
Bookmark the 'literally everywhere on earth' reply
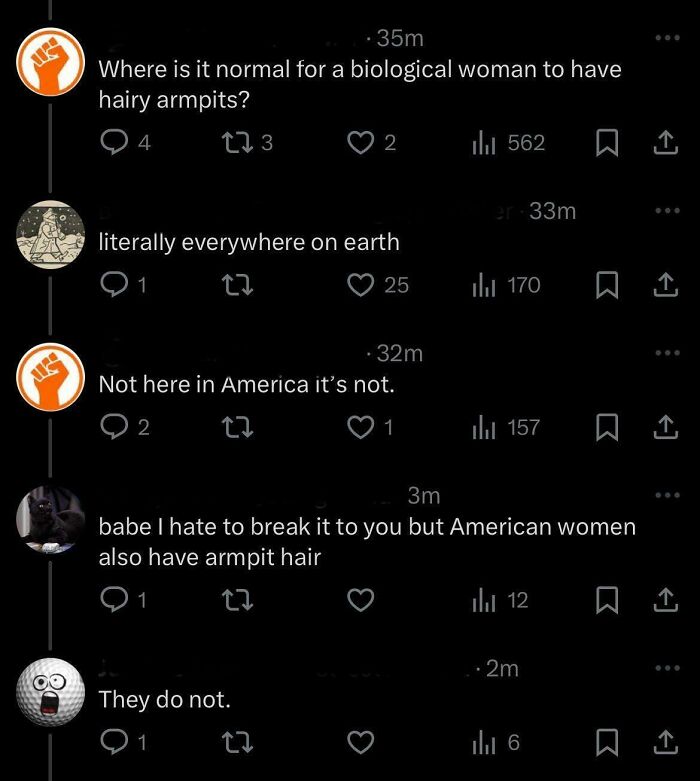click(606, 285)
